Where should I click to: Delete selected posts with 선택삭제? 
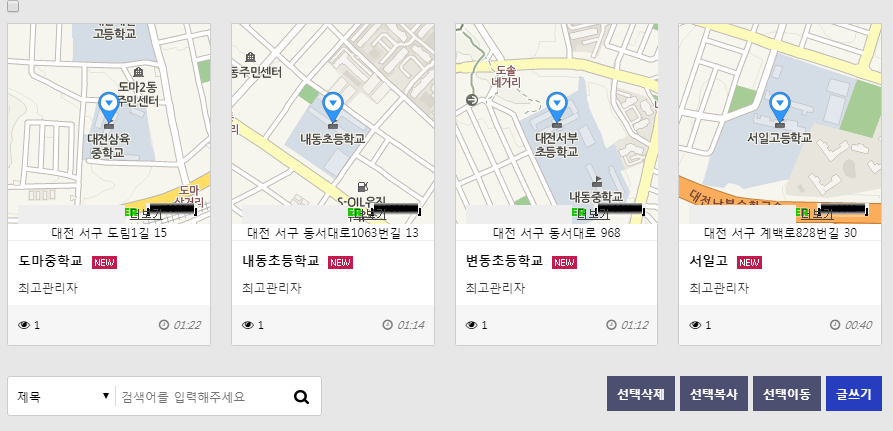point(642,394)
